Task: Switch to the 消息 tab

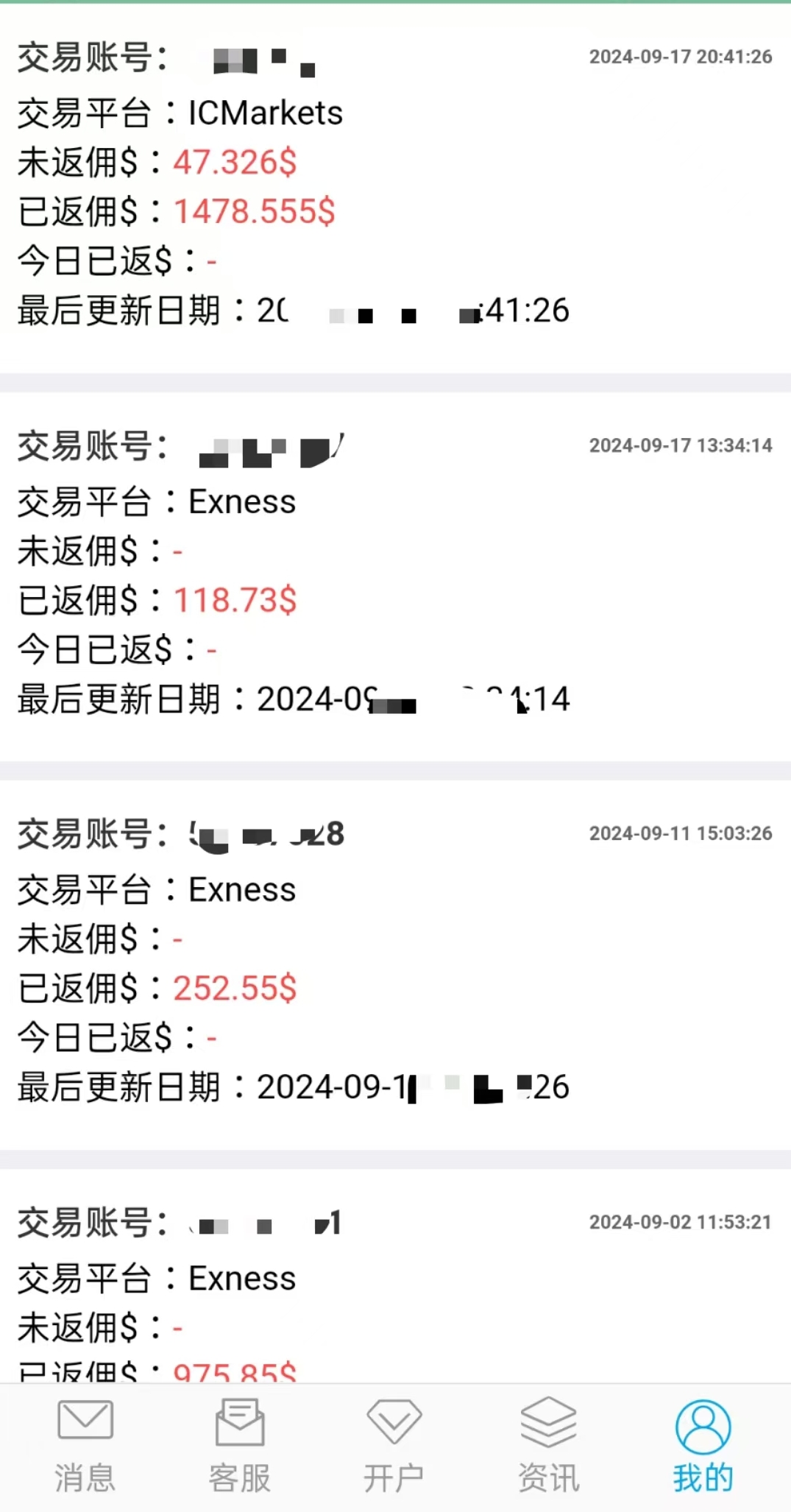Action: coord(85,1446)
